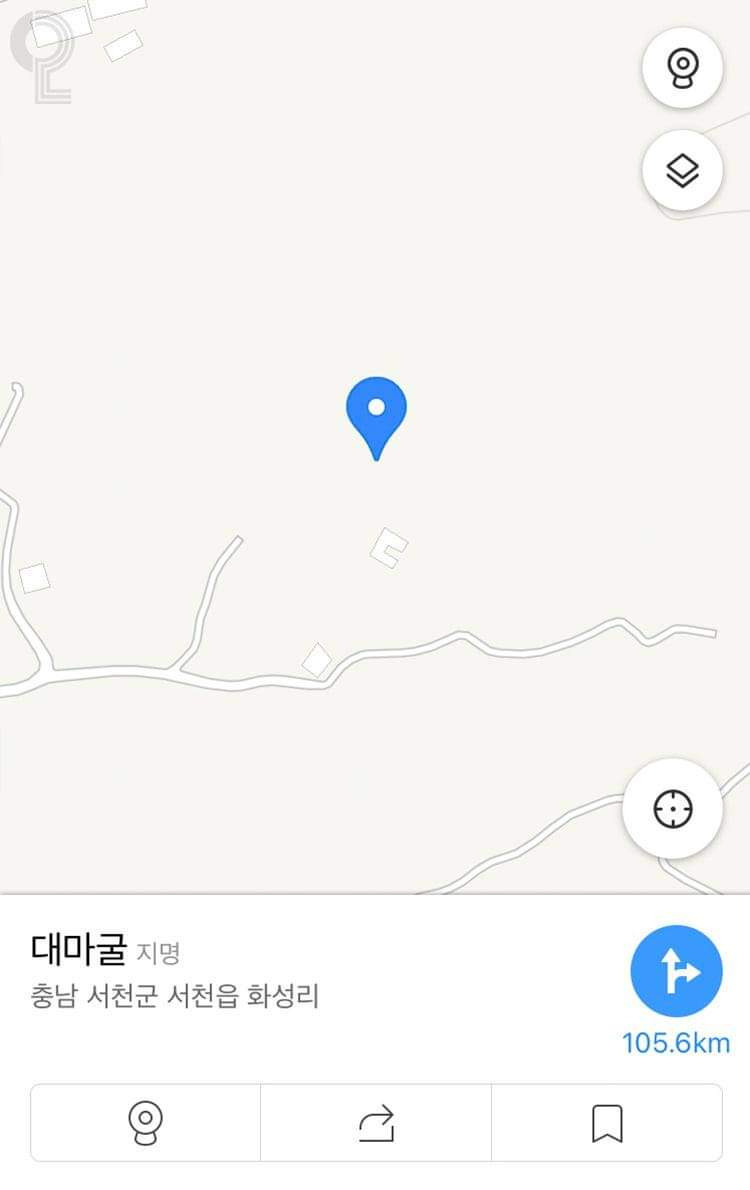Center the map on my current location
750x1190 pixels.
point(673,808)
